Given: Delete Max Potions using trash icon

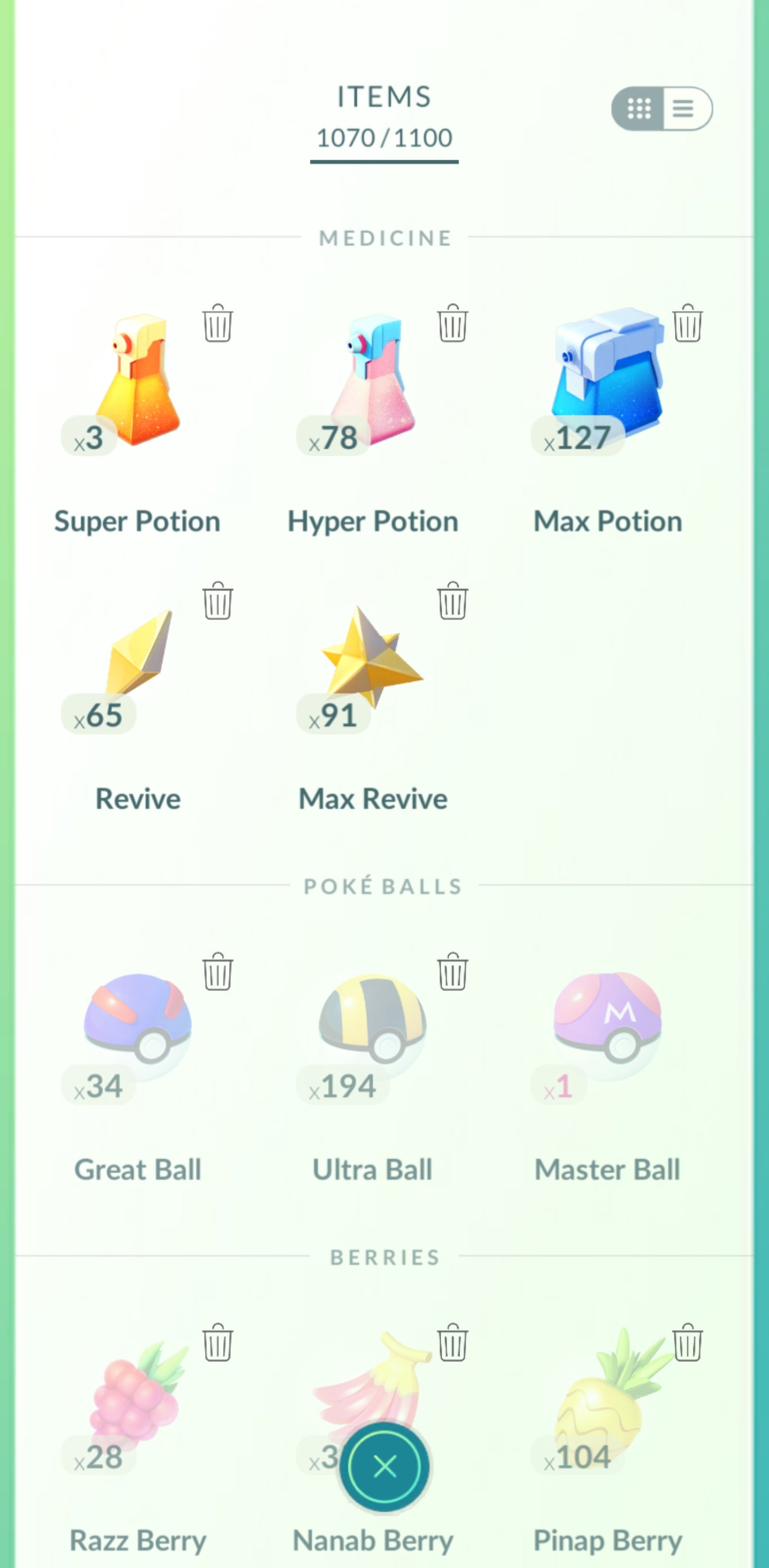Looking at the screenshot, I should 687,324.
